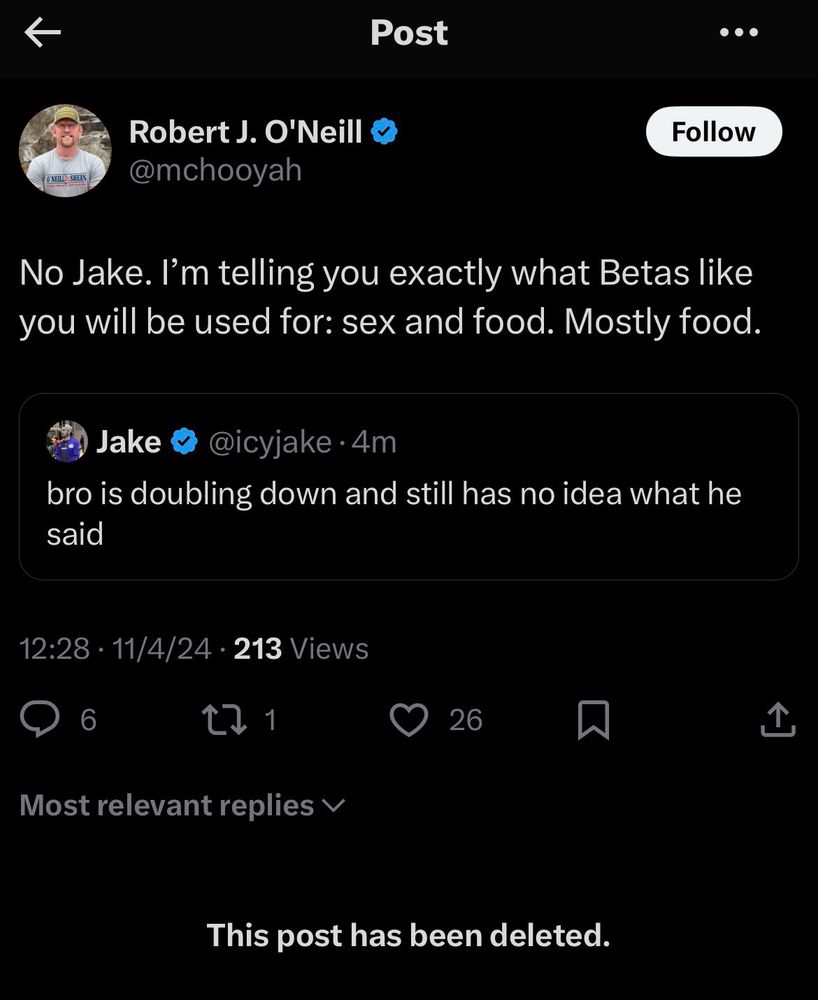Image resolution: width=818 pixels, height=1000 pixels.
Task: Open the reply composer via reply bubble icon
Action: [40, 718]
